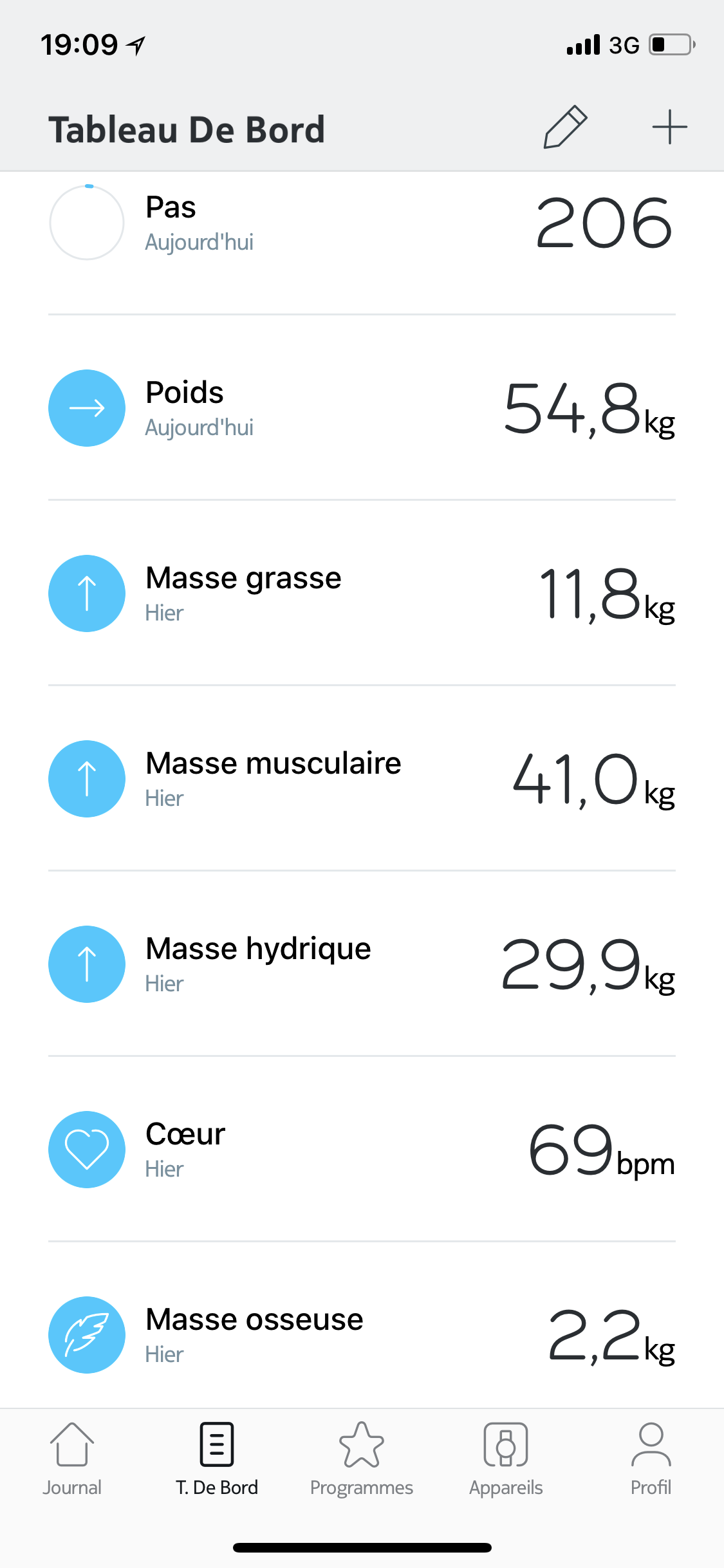Viewport: 724px width, 1568px height.
Task: Open the Masse musculaire row
Action: [362, 779]
